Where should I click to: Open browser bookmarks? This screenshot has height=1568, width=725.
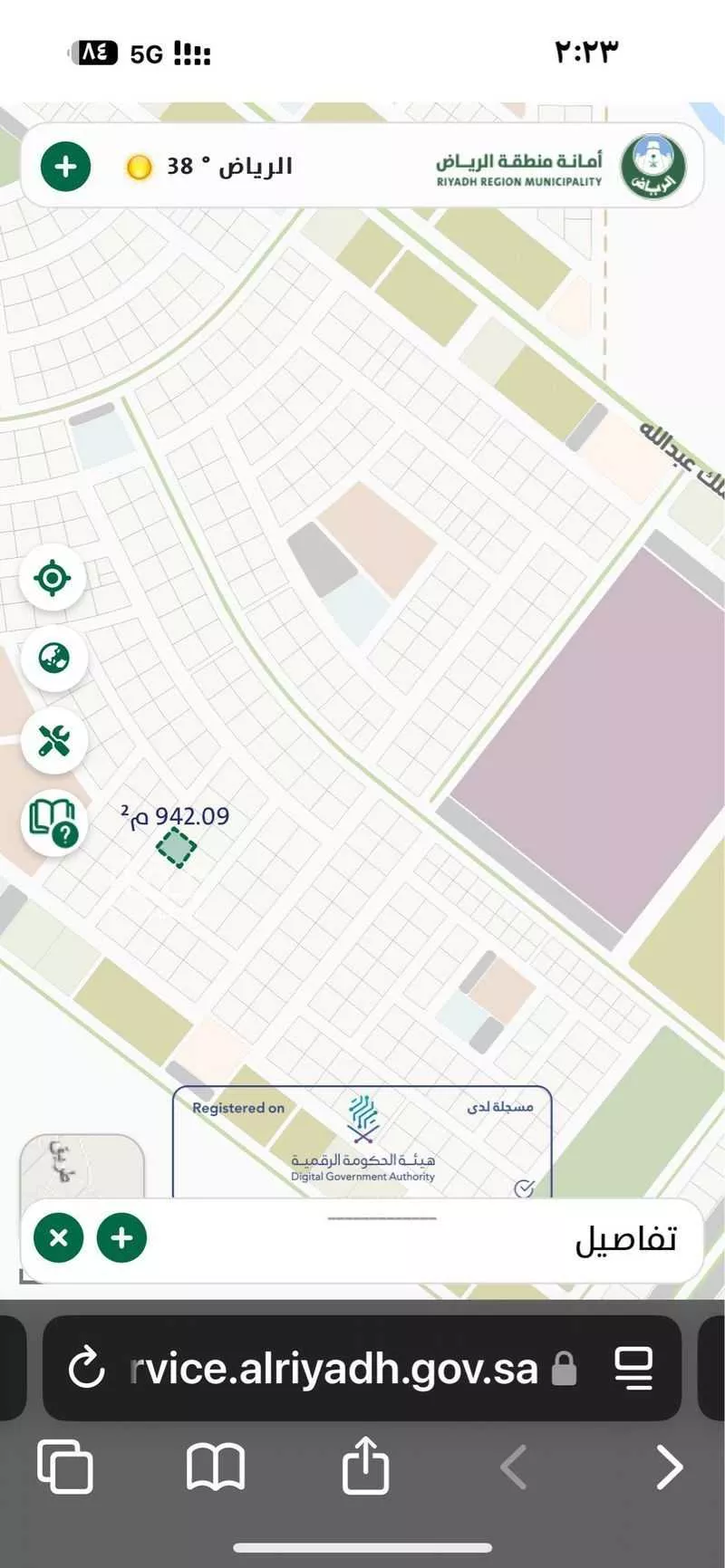[216, 1467]
